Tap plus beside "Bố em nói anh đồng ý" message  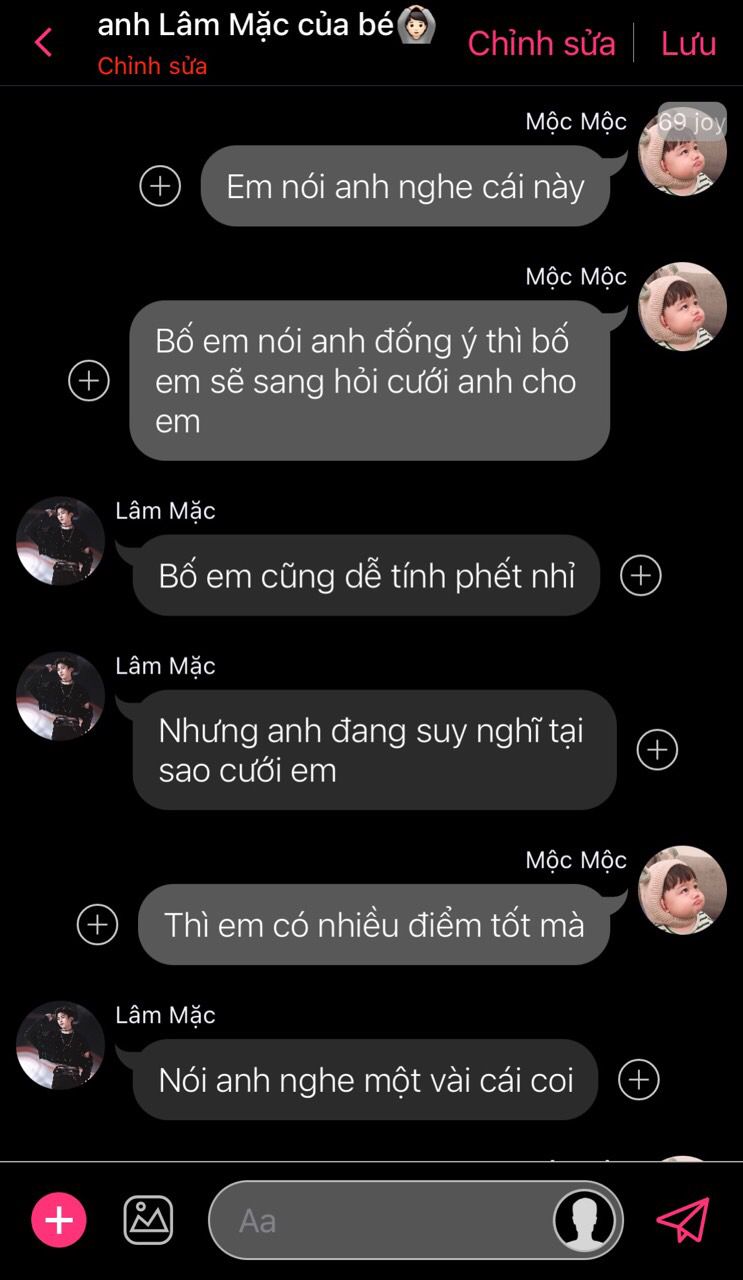point(89,380)
